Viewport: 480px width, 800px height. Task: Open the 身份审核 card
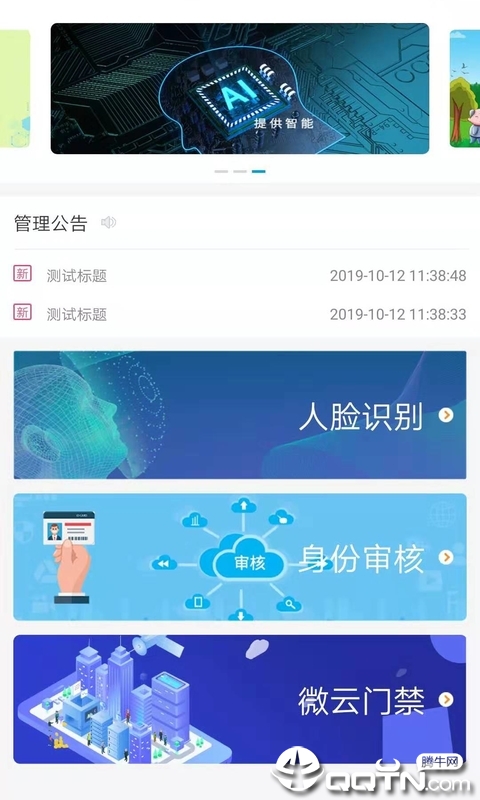coord(240,557)
